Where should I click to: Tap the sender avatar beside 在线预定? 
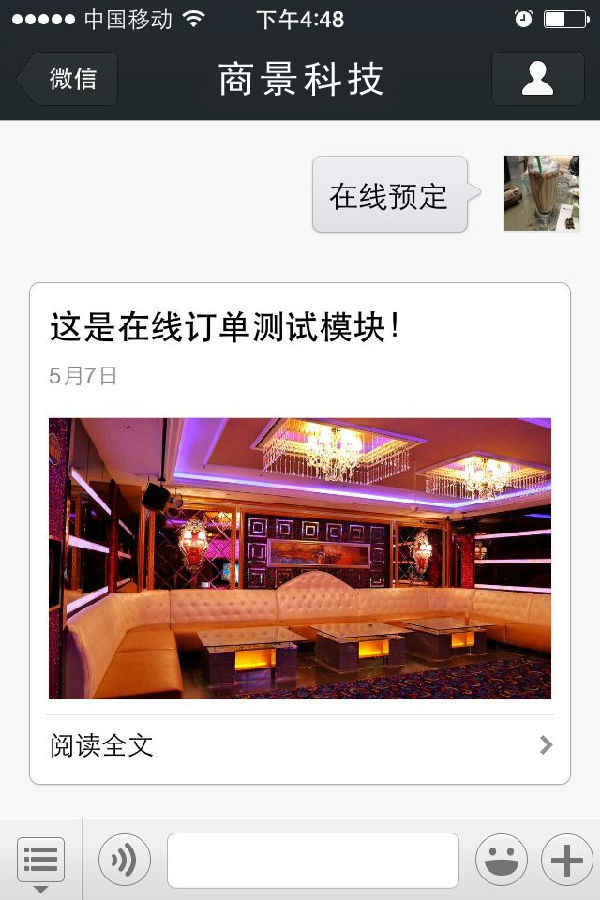click(x=541, y=194)
